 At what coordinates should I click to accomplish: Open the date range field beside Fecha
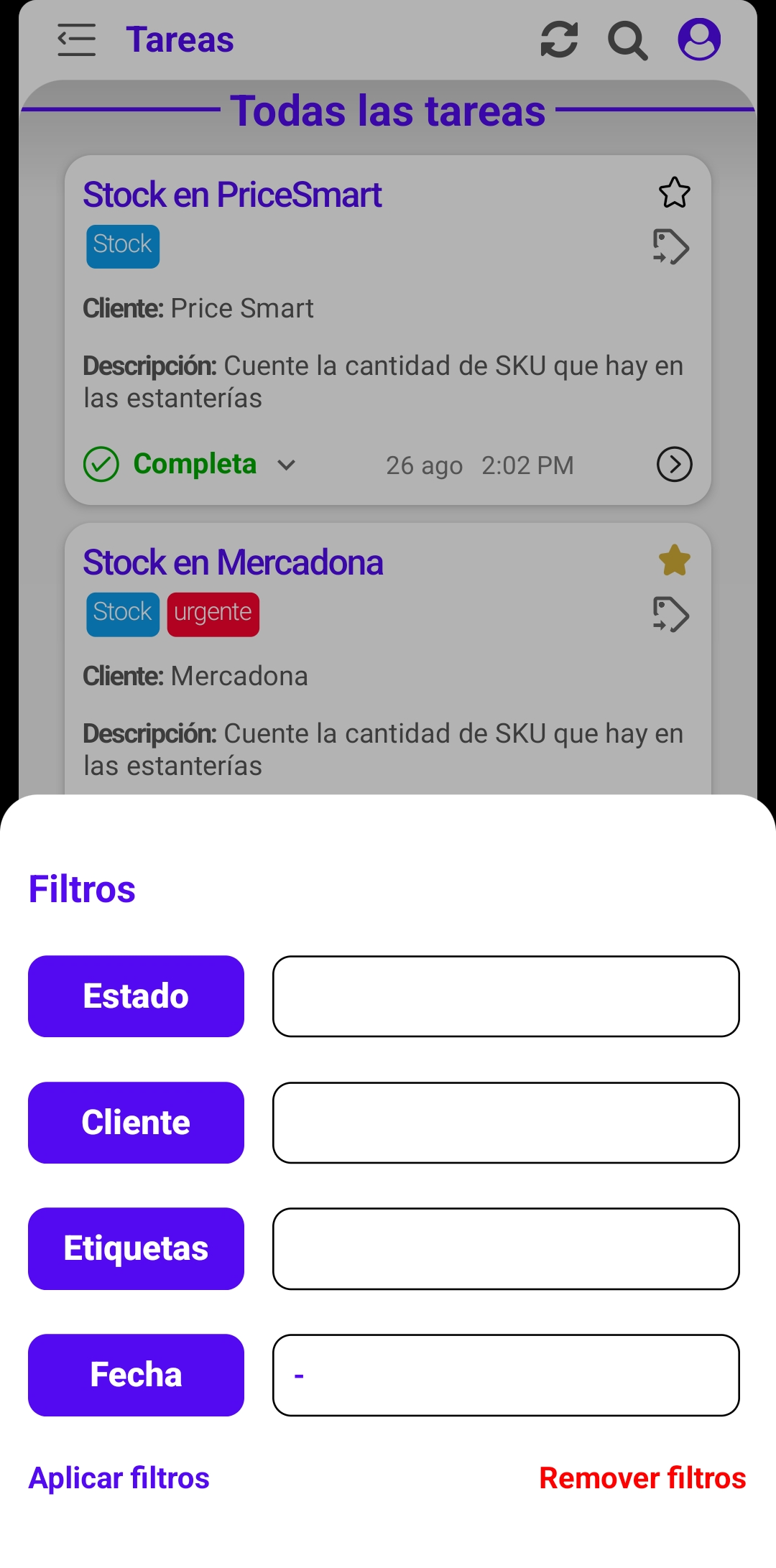tap(506, 1375)
